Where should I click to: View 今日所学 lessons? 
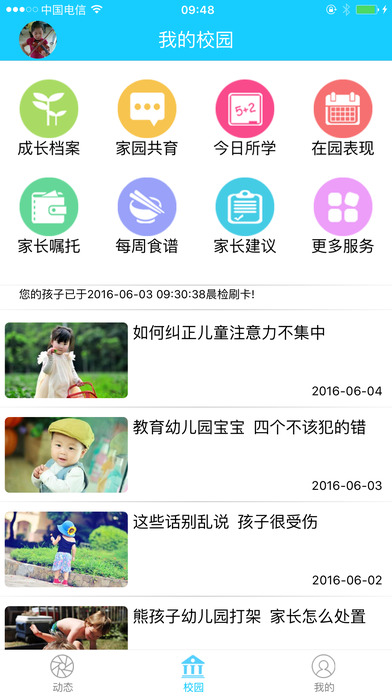(x=245, y=118)
